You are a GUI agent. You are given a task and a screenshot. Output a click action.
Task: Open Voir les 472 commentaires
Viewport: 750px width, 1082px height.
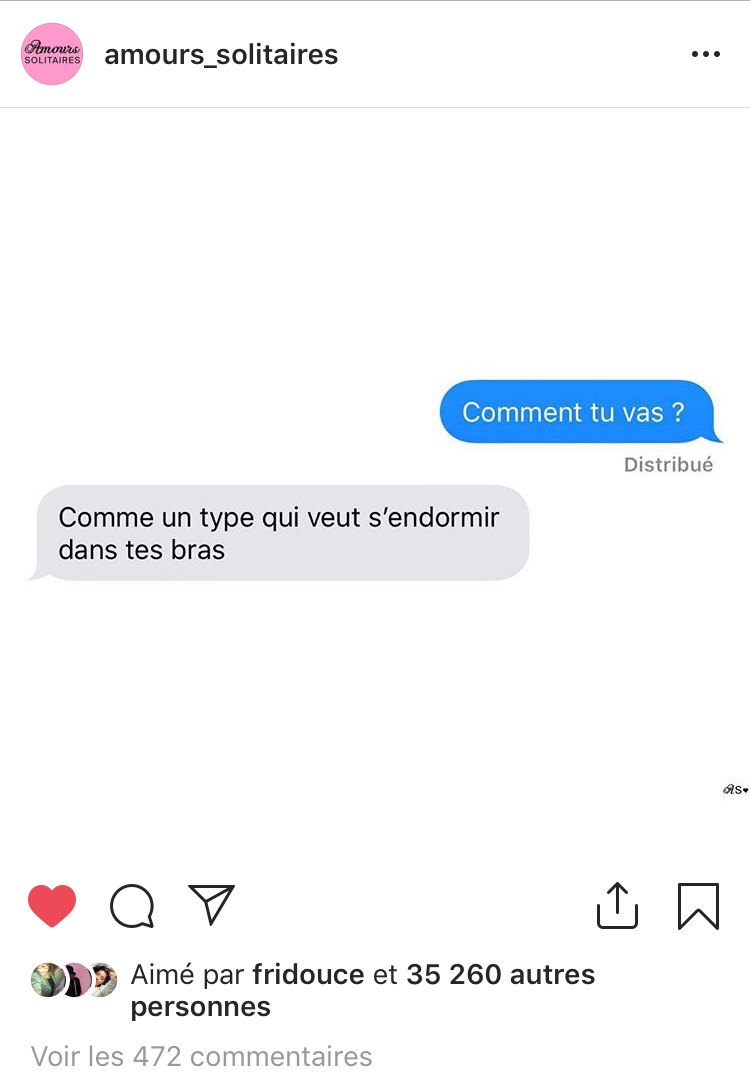point(202,1056)
